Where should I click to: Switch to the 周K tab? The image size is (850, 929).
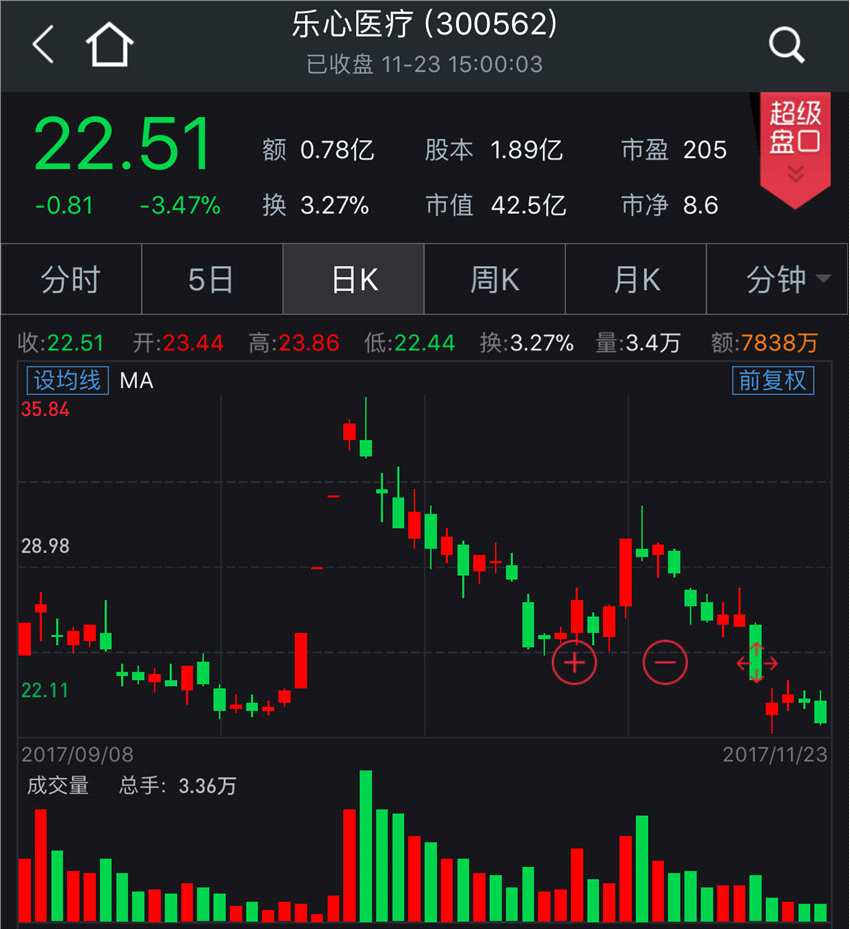(495, 281)
